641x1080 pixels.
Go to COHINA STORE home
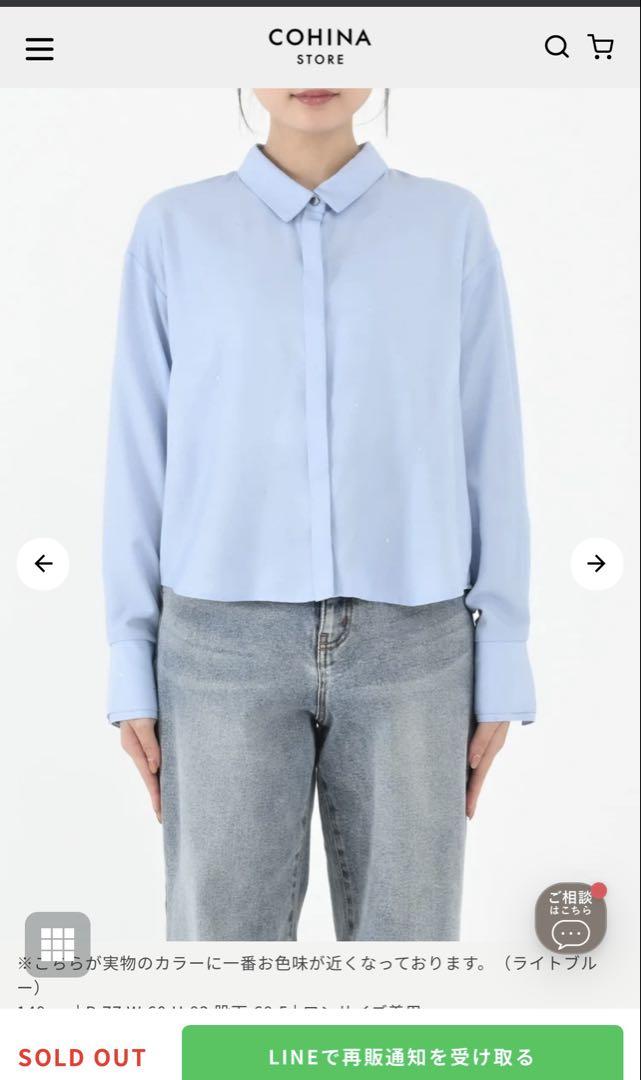point(320,46)
